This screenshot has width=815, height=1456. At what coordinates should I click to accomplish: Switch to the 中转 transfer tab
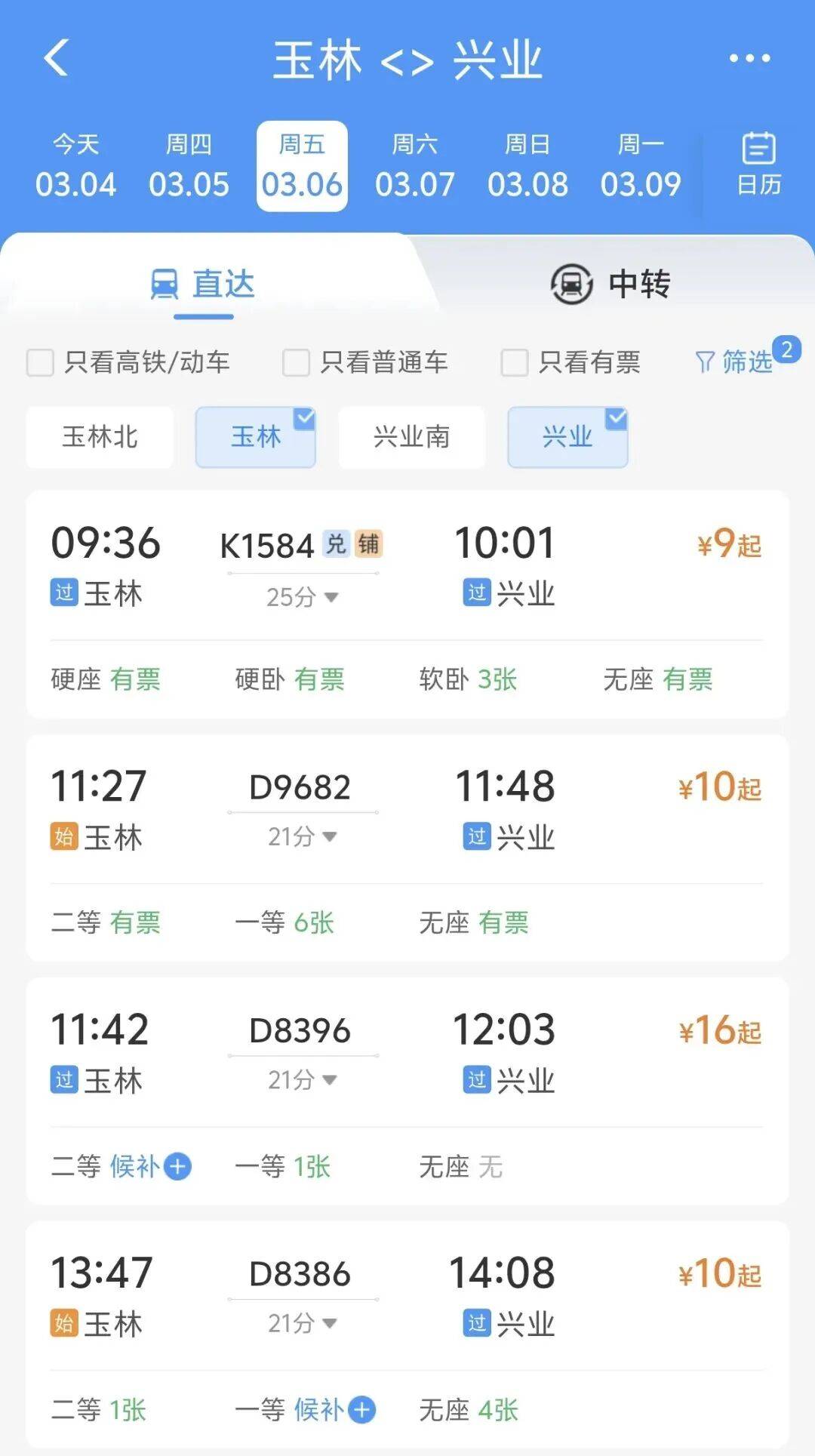click(611, 284)
